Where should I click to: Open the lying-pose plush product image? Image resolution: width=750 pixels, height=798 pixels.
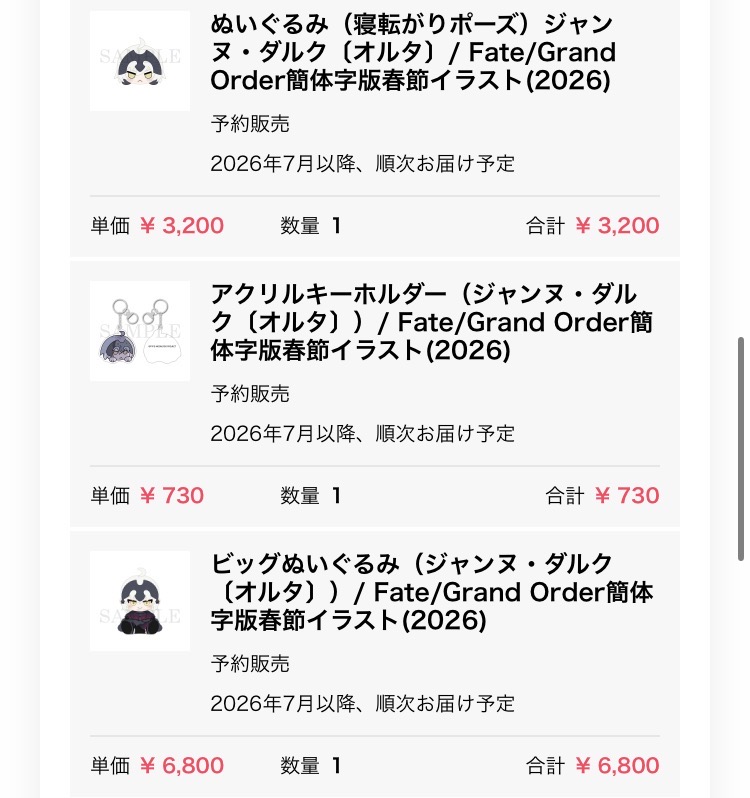point(140,61)
